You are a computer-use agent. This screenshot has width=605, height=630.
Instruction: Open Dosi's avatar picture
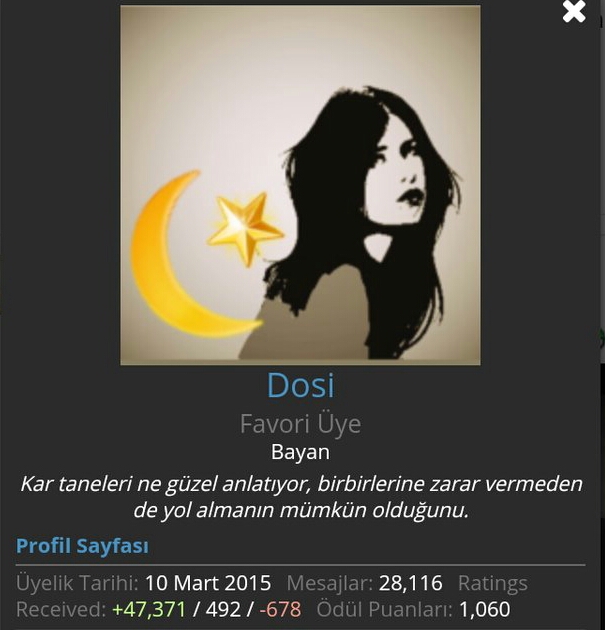(300, 185)
